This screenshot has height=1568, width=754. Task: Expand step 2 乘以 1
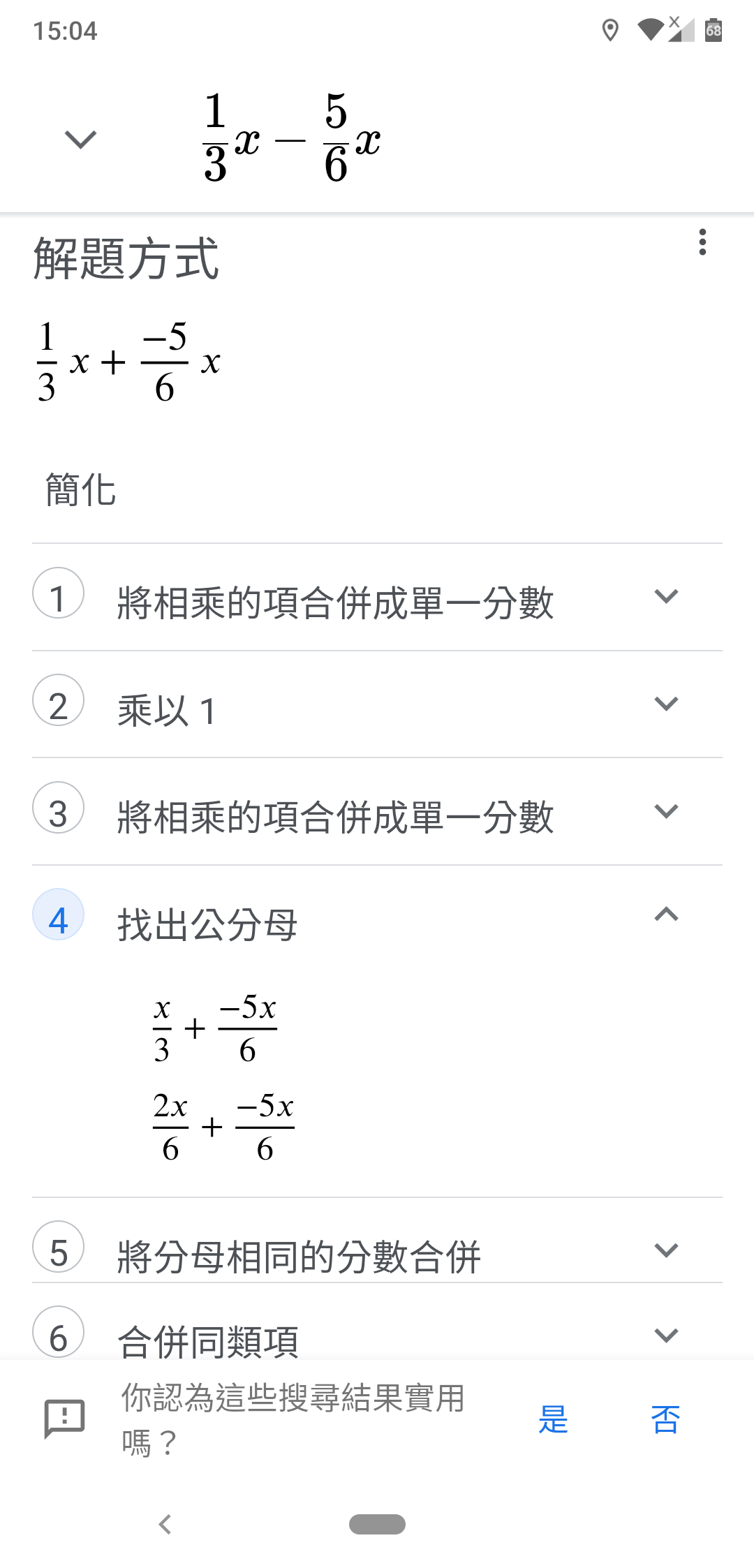click(666, 704)
